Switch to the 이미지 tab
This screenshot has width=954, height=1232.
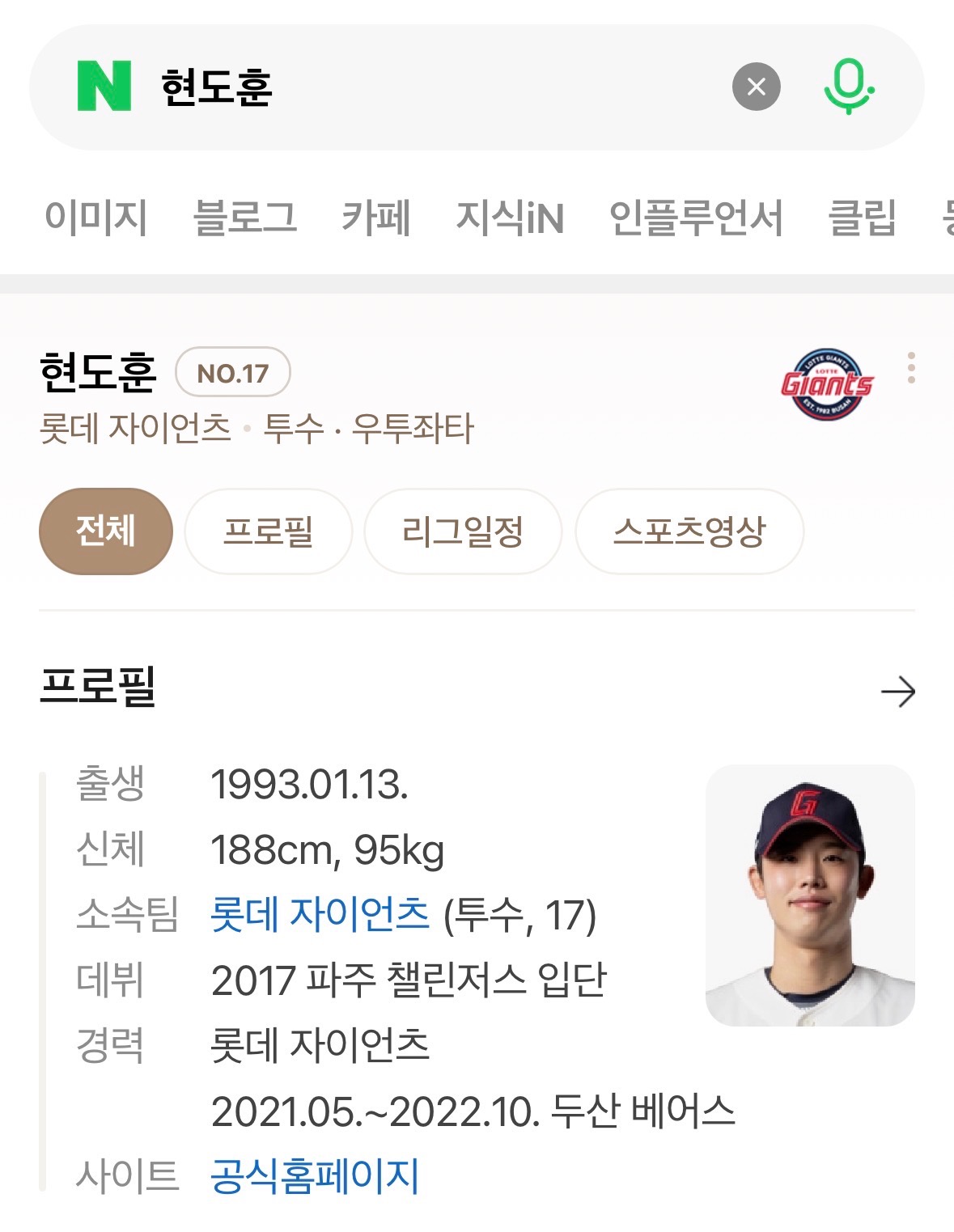click(95, 218)
